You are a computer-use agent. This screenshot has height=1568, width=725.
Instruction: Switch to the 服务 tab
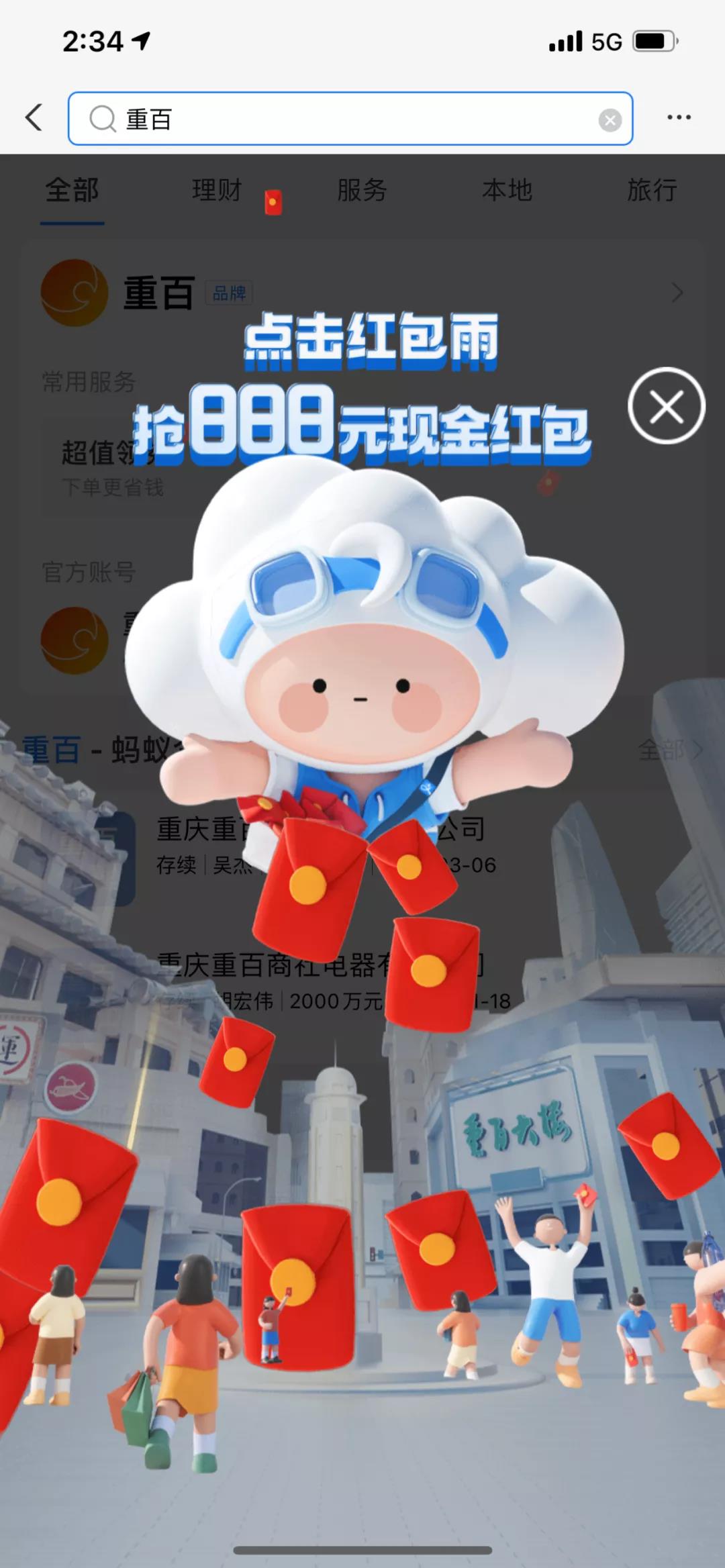pyautogui.click(x=361, y=191)
